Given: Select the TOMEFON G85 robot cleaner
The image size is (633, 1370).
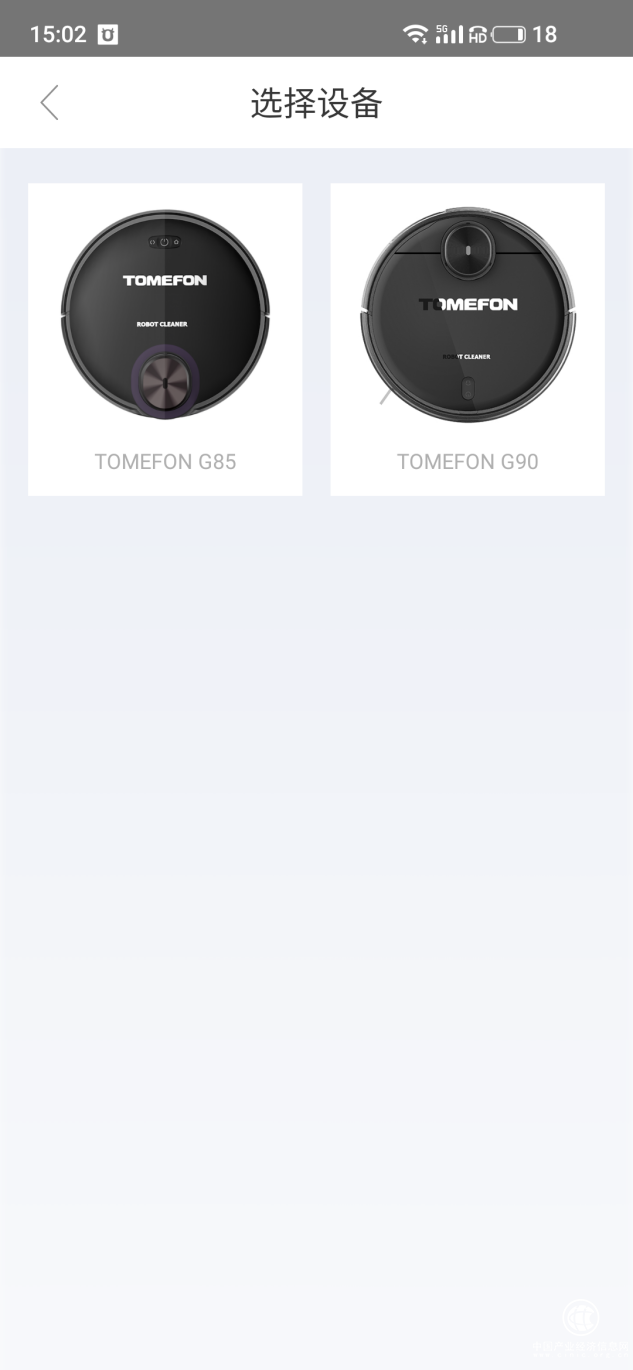Looking at the screenshot, I should click(165, 339).
